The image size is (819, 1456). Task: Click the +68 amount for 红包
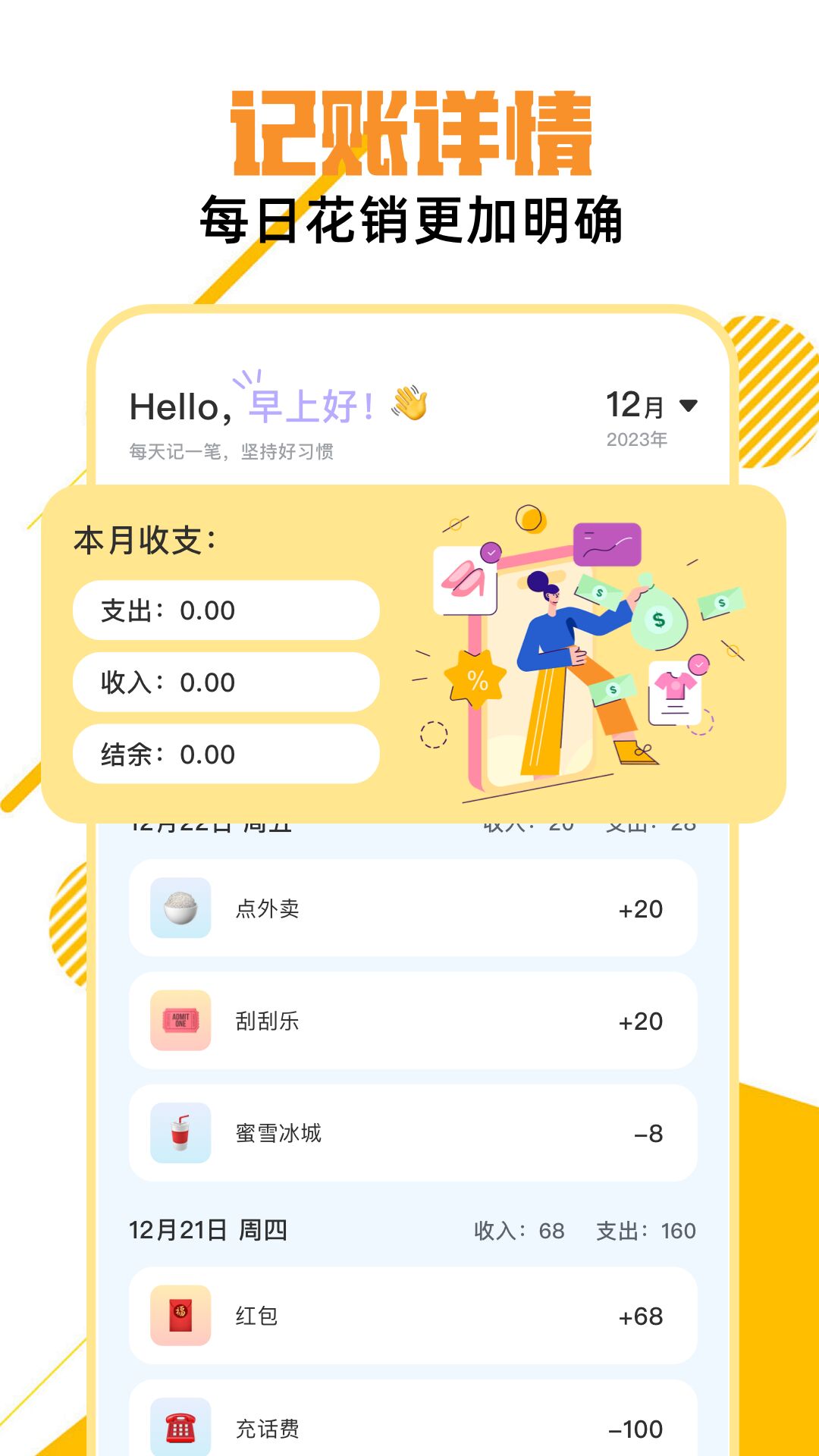[x=641, y=1316]
